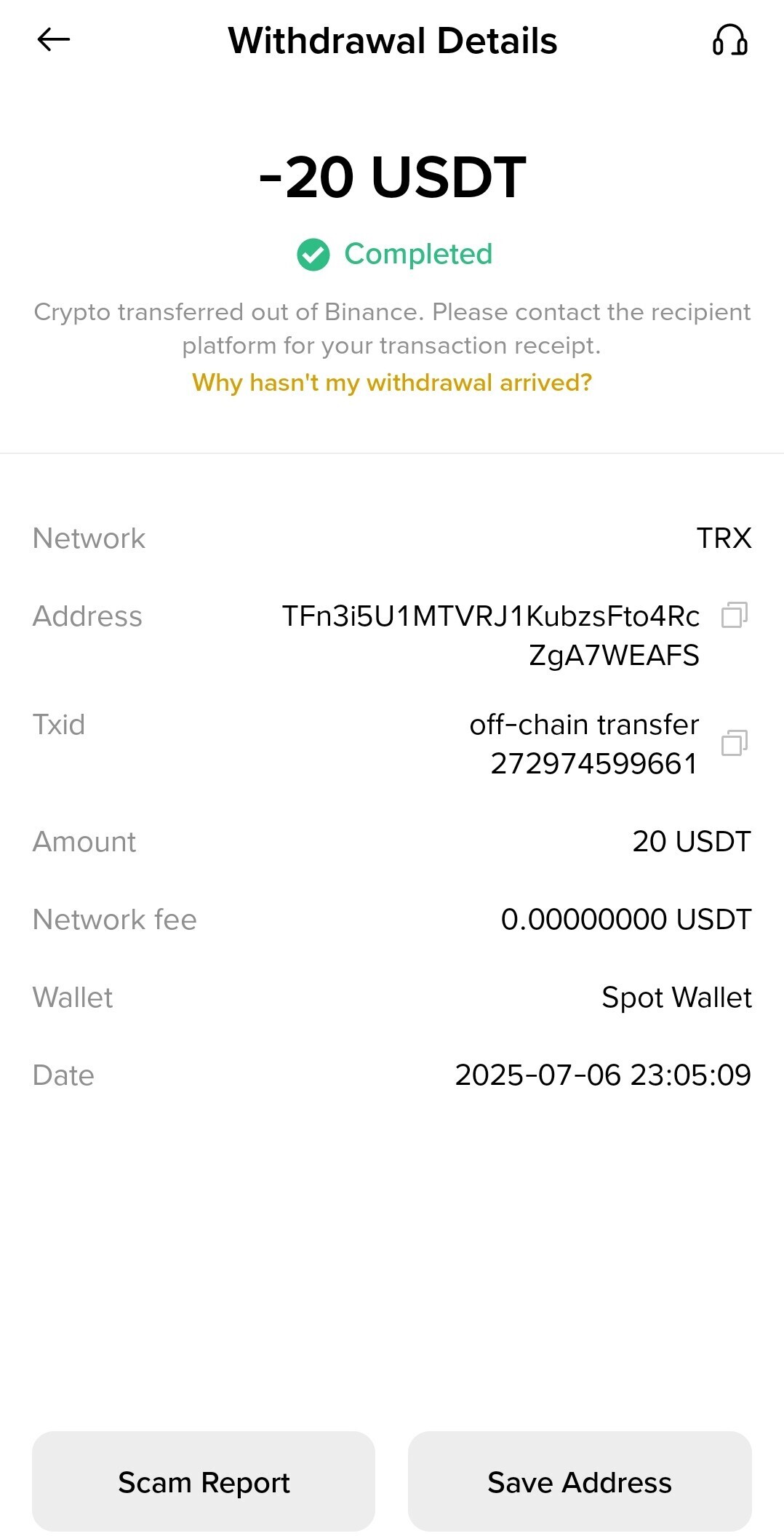Screen dimensions: 784x1536
Task: Open customer support headset icon
Action: click(x=729, y=40)
